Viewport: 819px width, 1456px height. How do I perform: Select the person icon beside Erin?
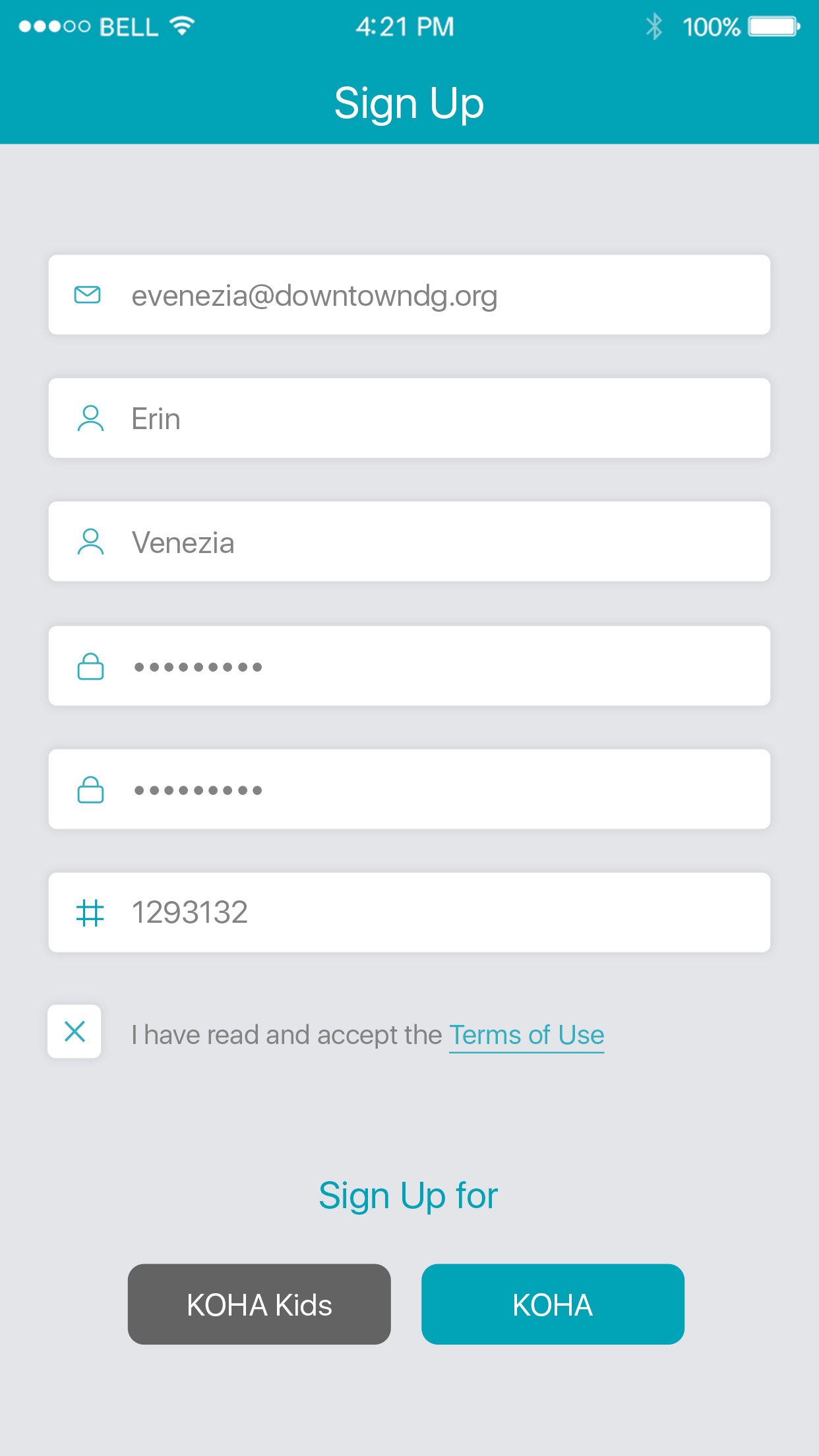(x=90, y=418)
